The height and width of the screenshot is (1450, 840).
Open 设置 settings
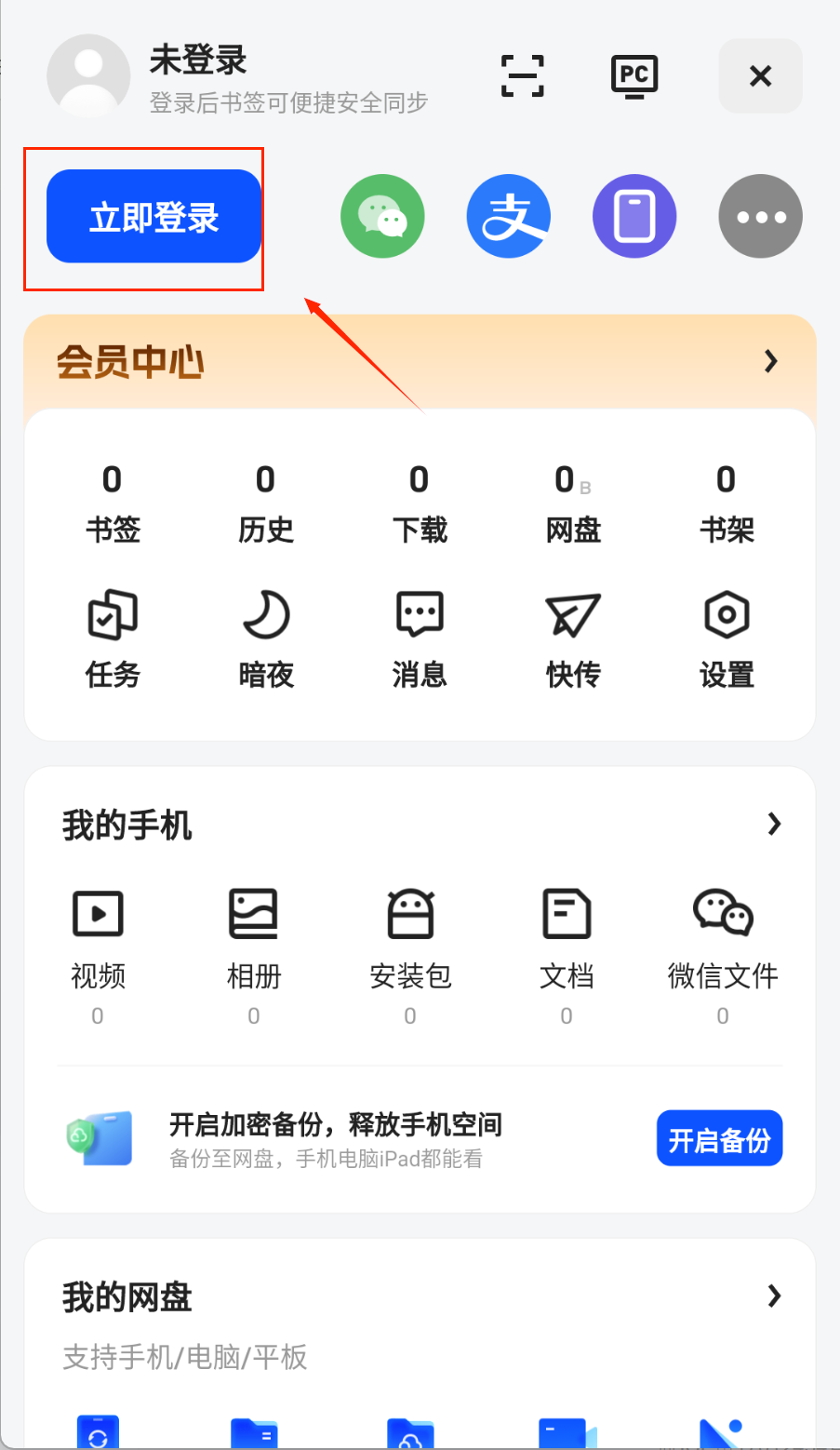(x=727, y=638)
